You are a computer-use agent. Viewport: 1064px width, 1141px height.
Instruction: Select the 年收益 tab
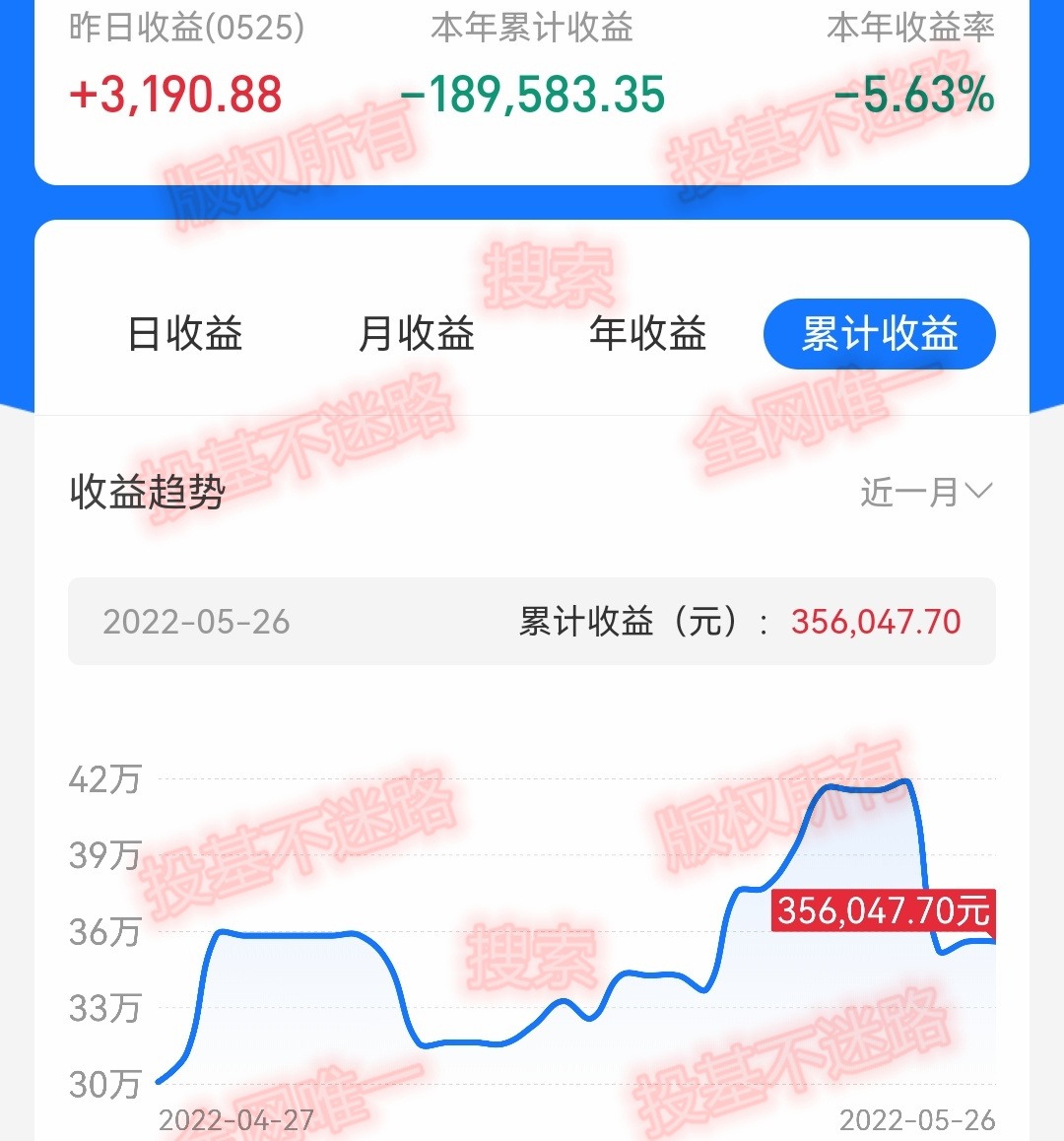tap(649, 335)
